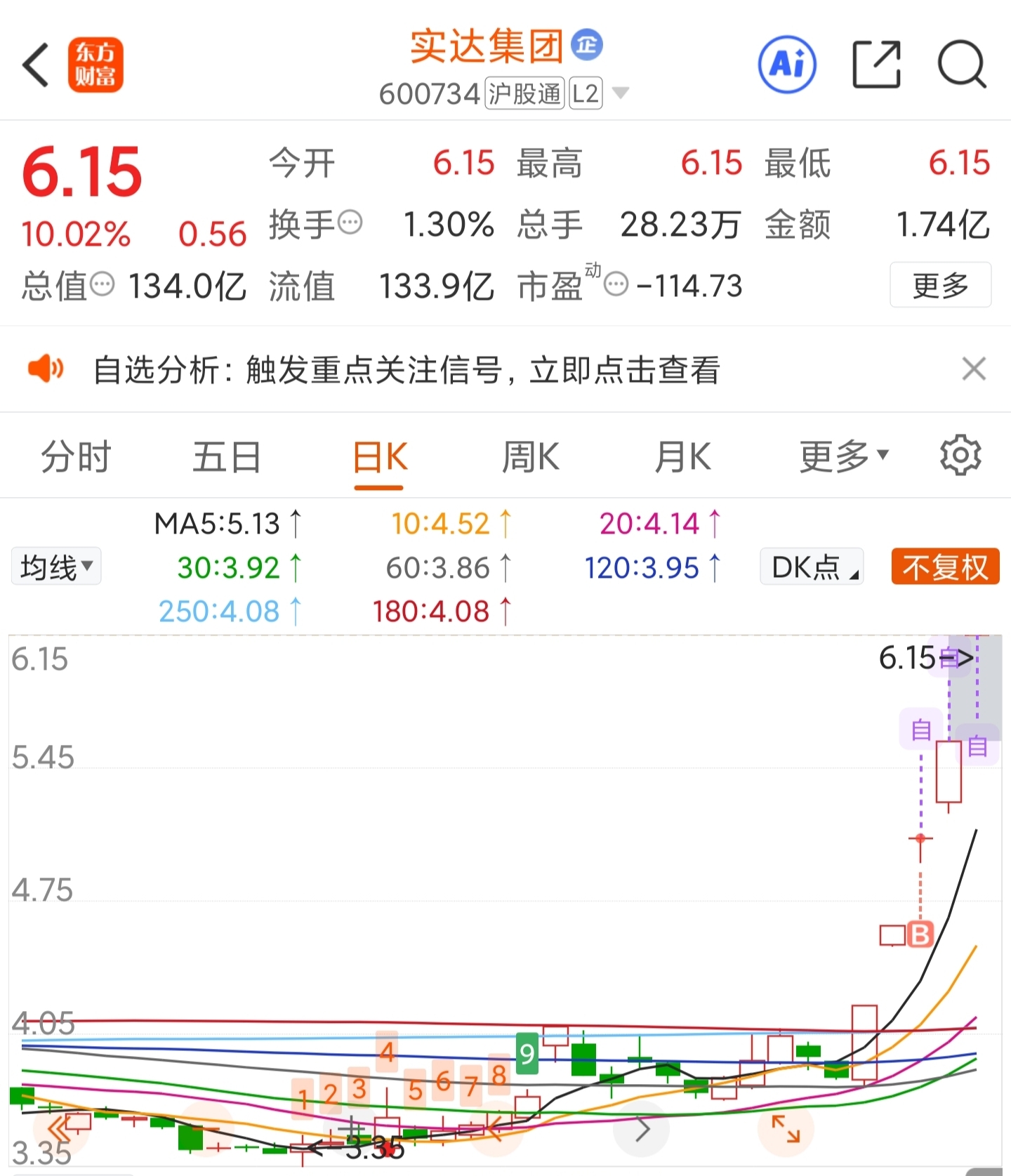Open the search magnifier icon
This screenshot has width=1011, height=1176.
tap(962, 65)
